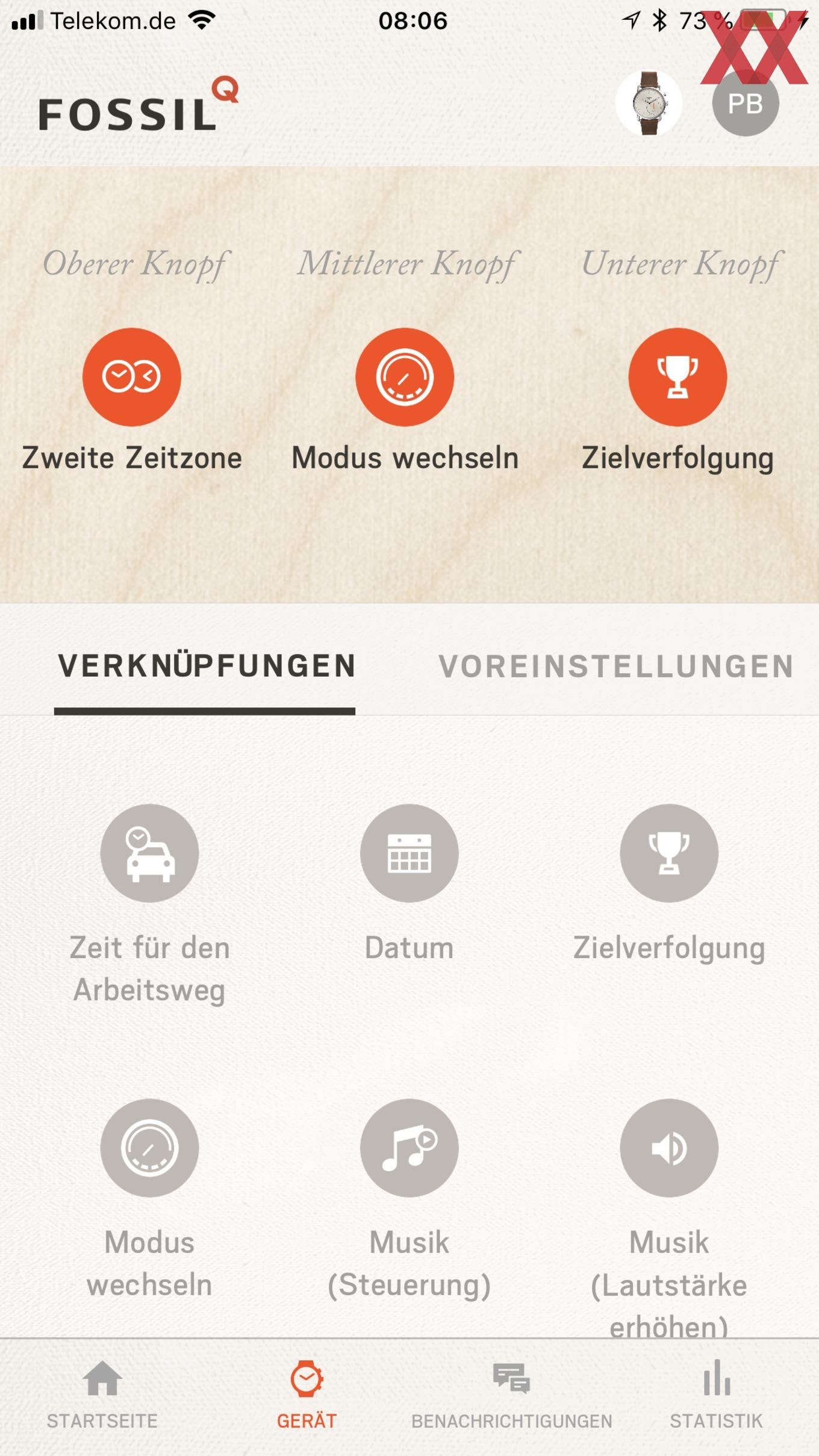Screen dimensions: 819x1456
Task: Select the orange Zielverfolgung lower button
Action: (x=677, y=377)
